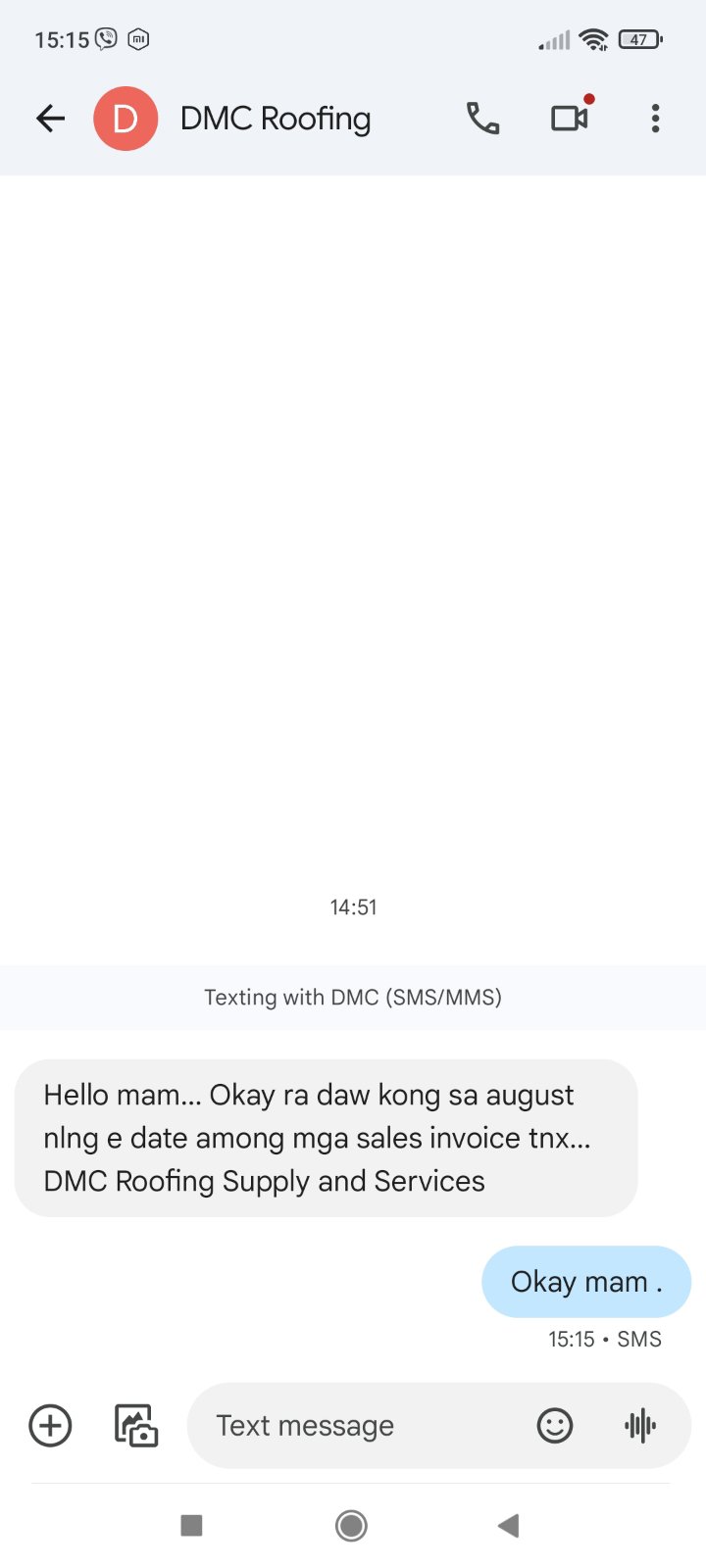Go back to the conversations list
The width and height of the screenshot is (706, 1568).
coord(50,119)
